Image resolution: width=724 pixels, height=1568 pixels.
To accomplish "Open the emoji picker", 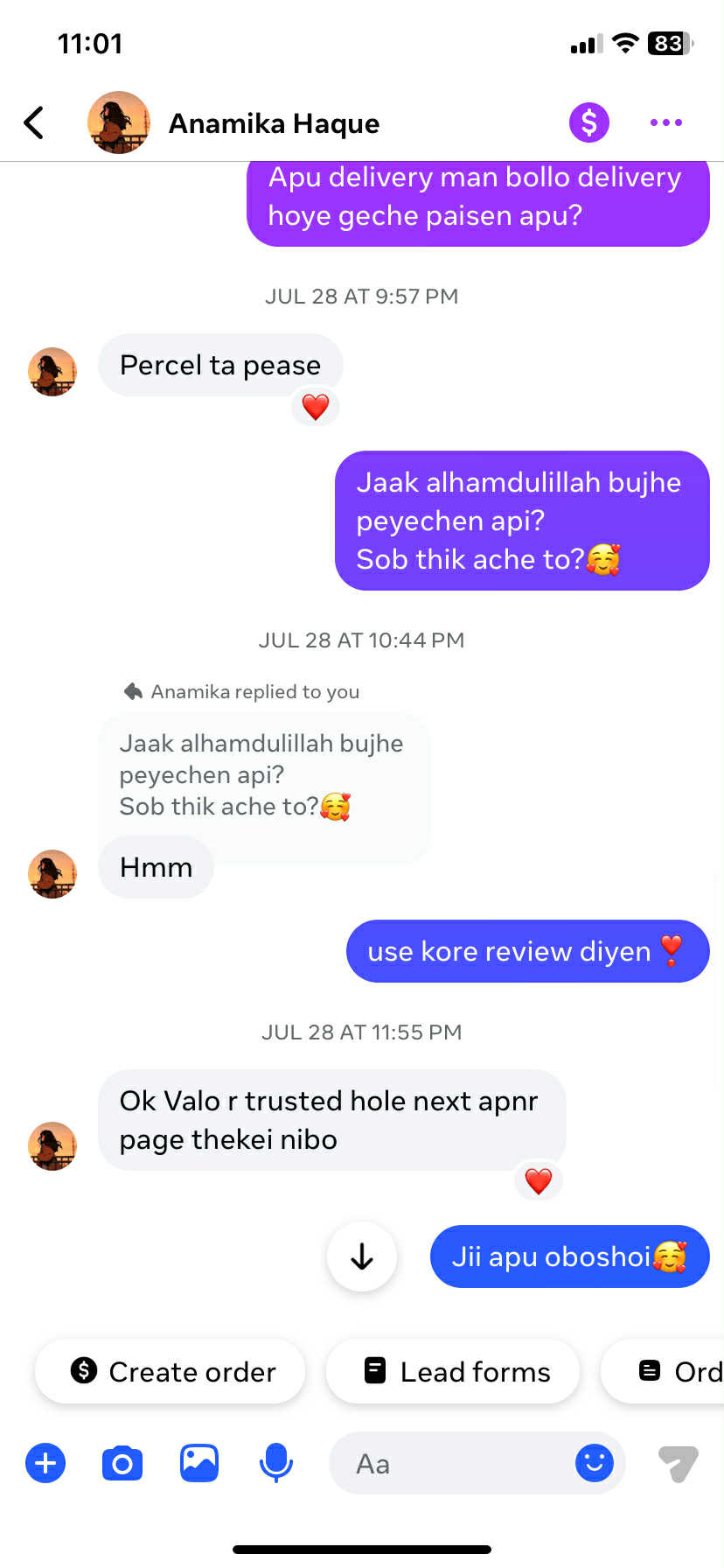I will point(595,1463).
